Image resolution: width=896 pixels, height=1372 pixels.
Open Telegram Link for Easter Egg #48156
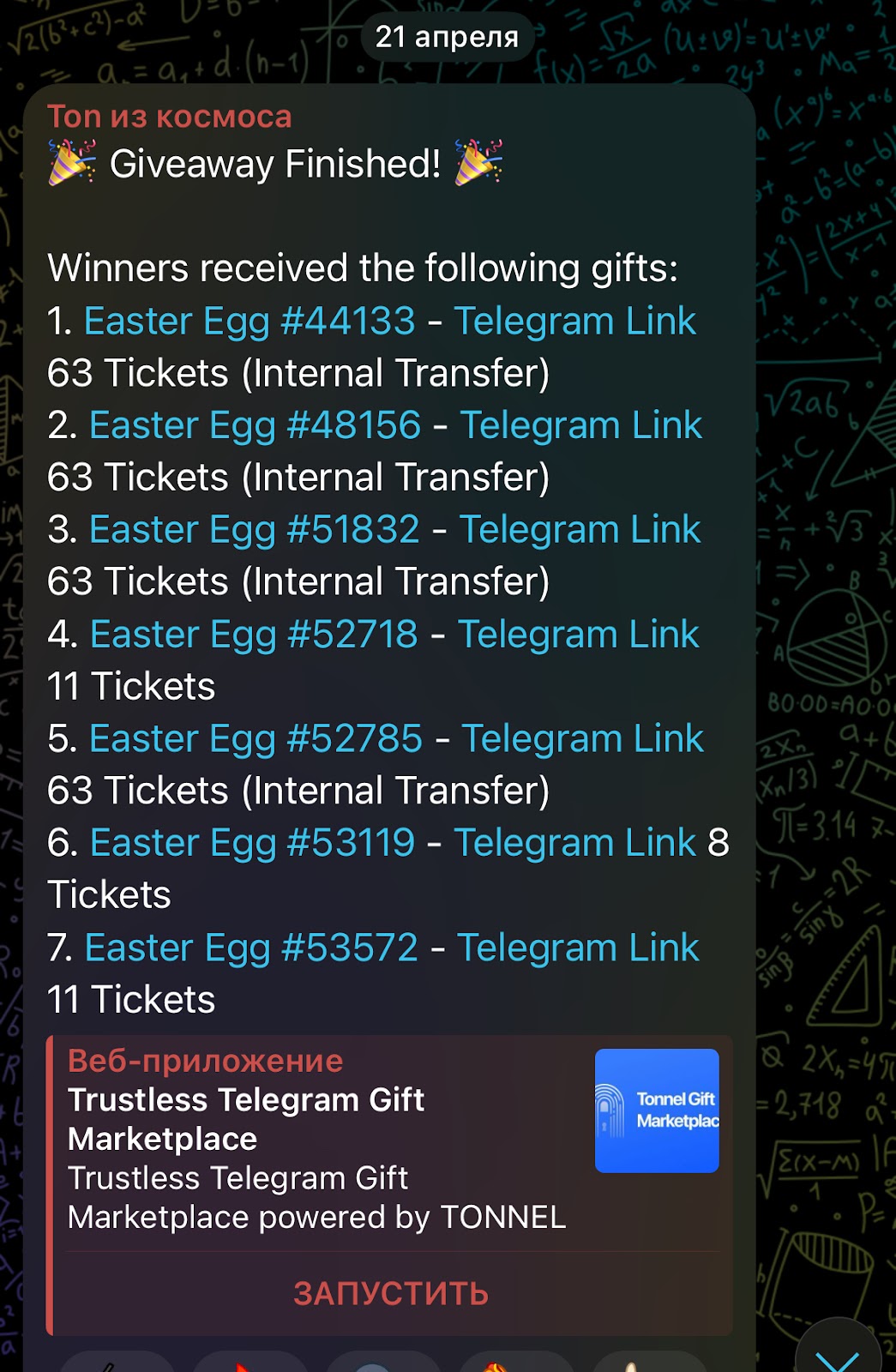pyautogui.click(x=580, y=426)
